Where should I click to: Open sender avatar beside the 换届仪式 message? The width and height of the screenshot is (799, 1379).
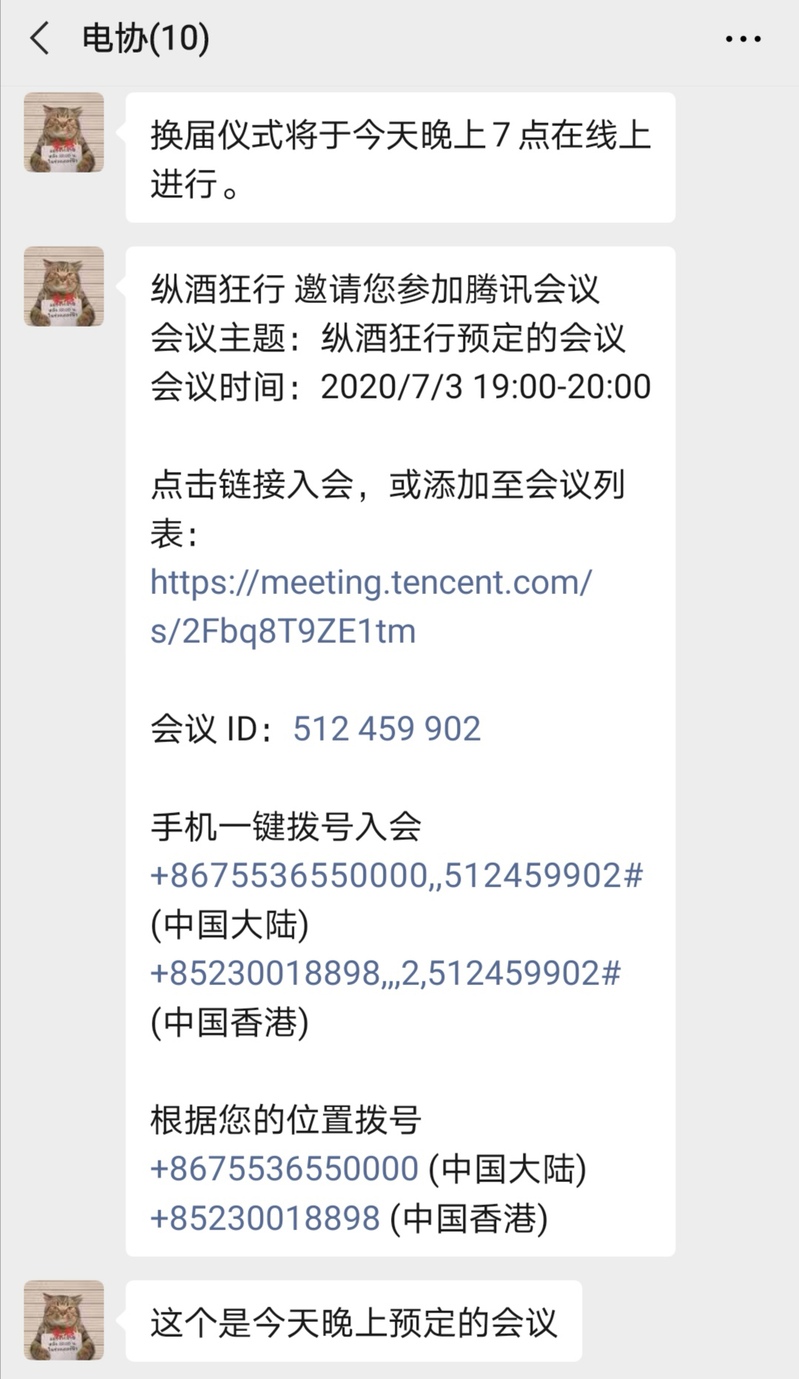point(64,132)
